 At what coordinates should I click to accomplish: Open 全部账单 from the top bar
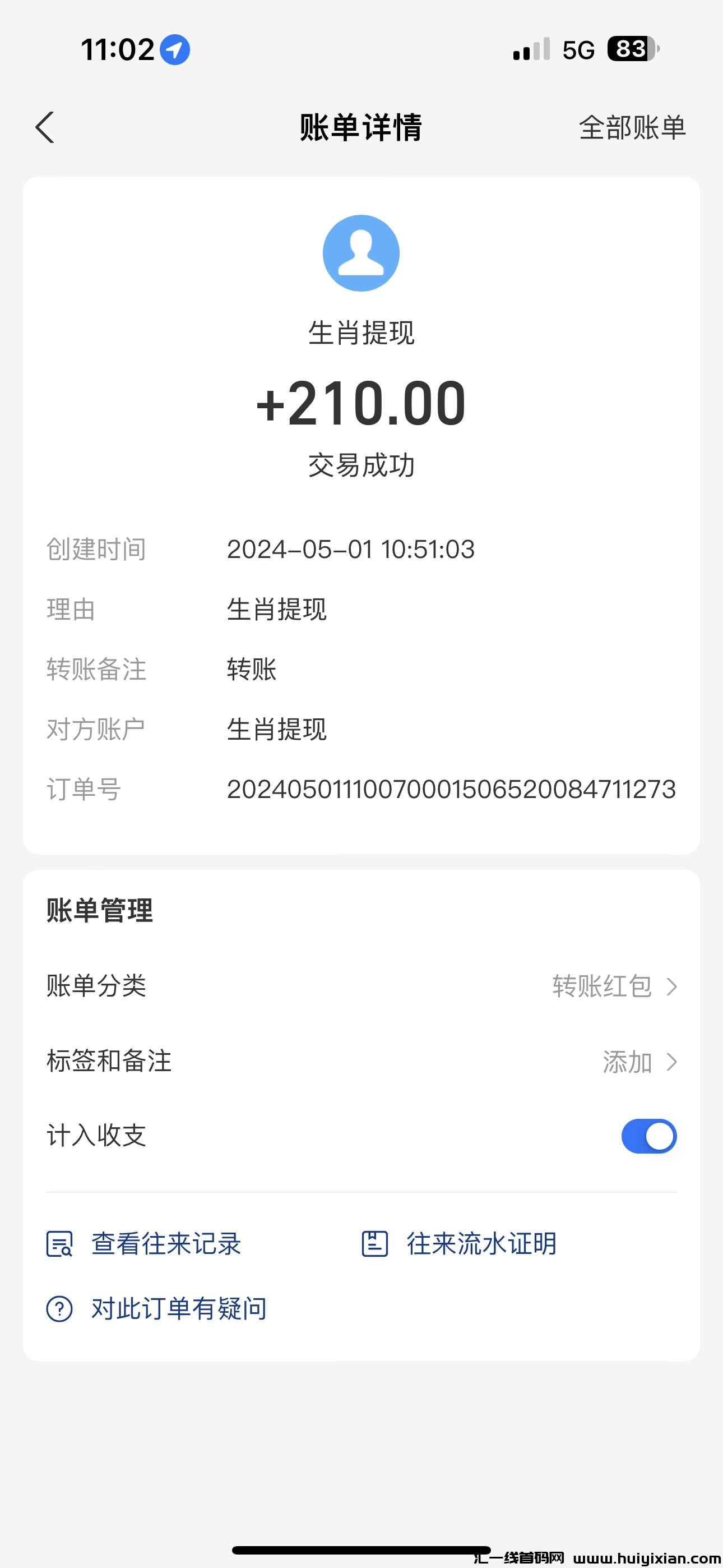(633, 128)
